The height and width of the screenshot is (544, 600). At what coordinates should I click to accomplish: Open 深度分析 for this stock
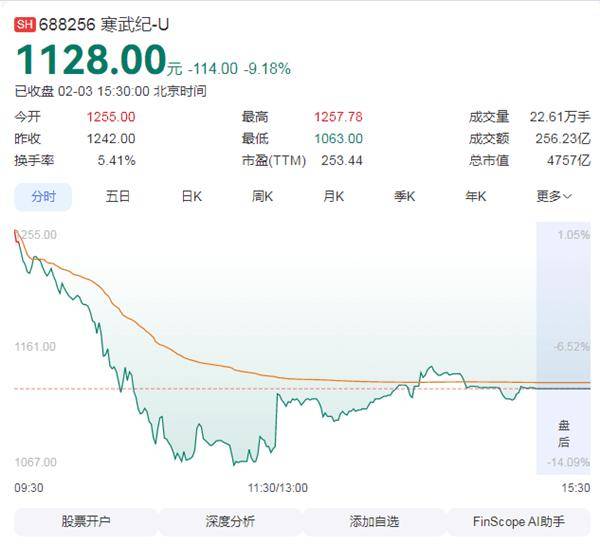click(230, 521)
